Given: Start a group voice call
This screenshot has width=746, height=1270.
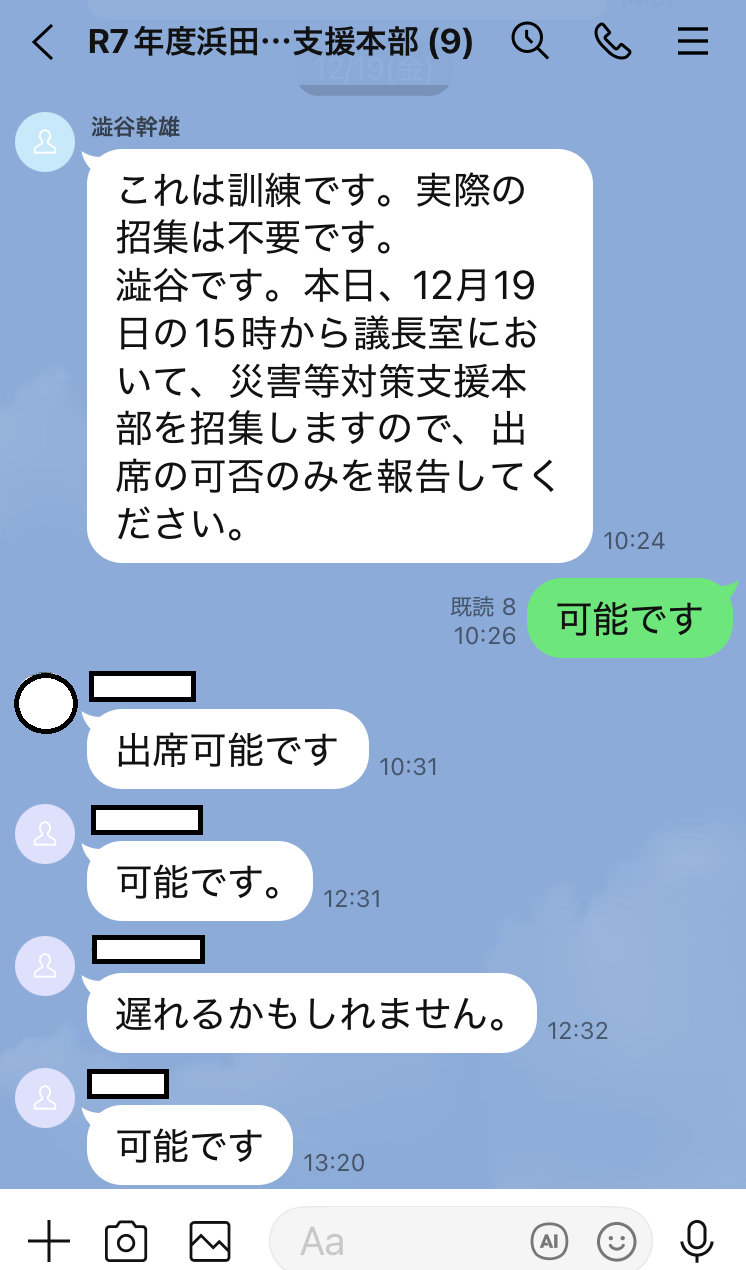Looking at the screenshot, I should (x=612, y=41).
